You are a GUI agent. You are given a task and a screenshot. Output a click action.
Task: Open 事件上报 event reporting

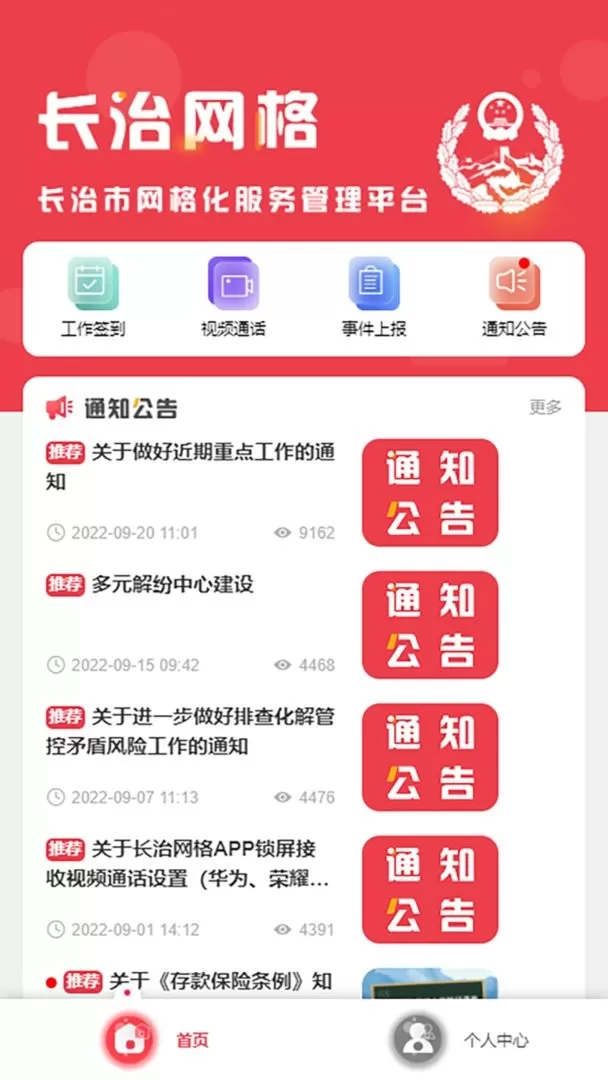[373, 297]
